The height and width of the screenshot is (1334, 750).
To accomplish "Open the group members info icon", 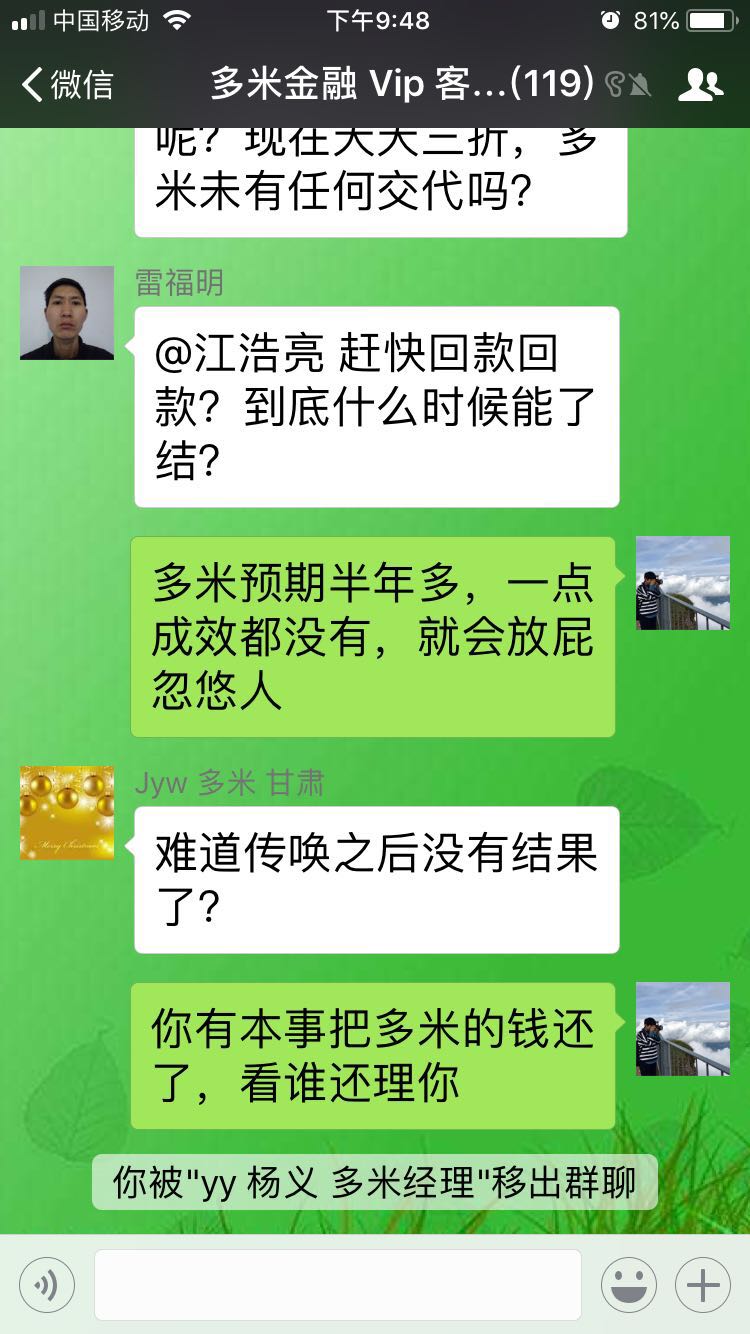I will tap(700, 85).
